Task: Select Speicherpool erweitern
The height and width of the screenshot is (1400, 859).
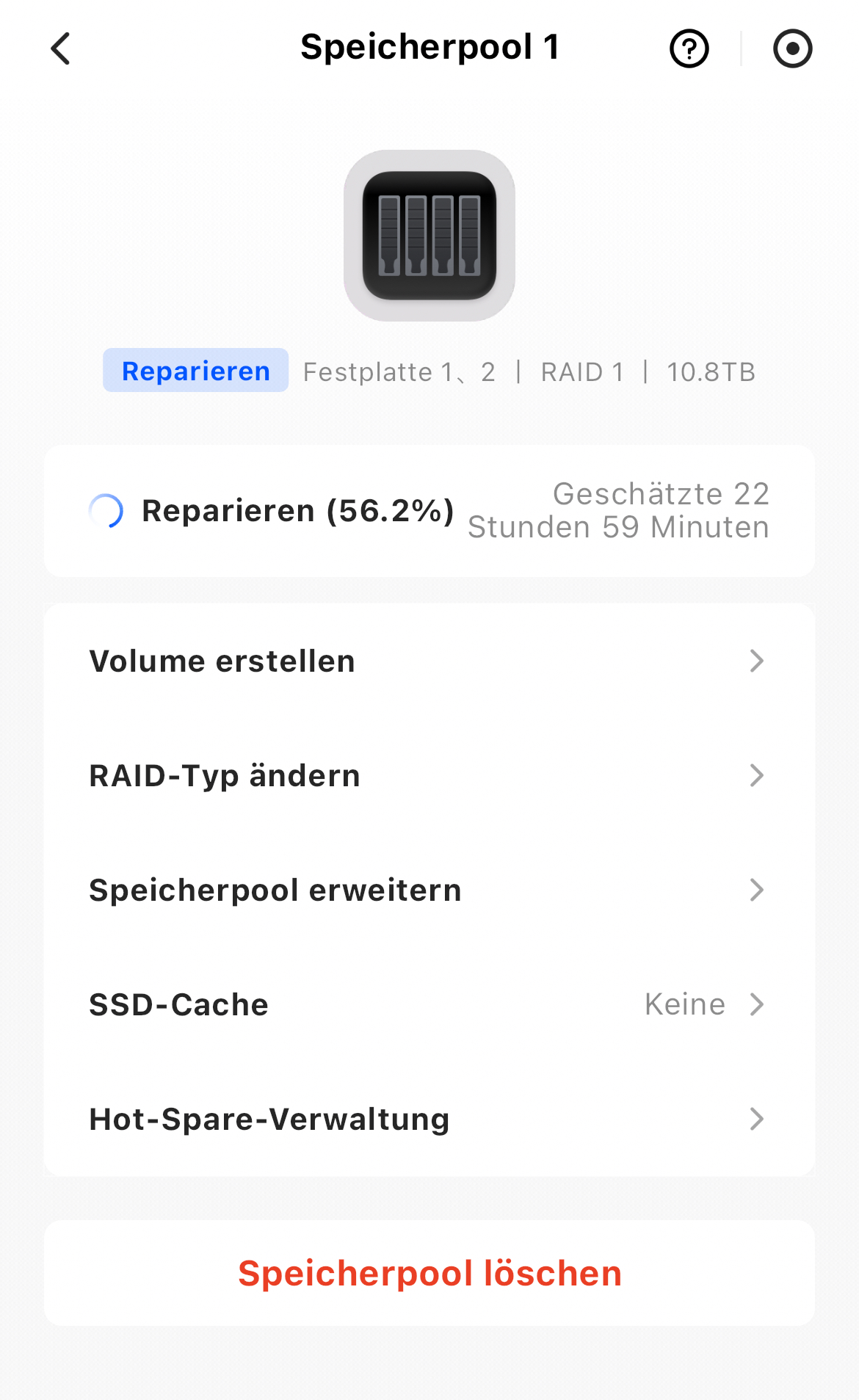Action: [429, 890]
